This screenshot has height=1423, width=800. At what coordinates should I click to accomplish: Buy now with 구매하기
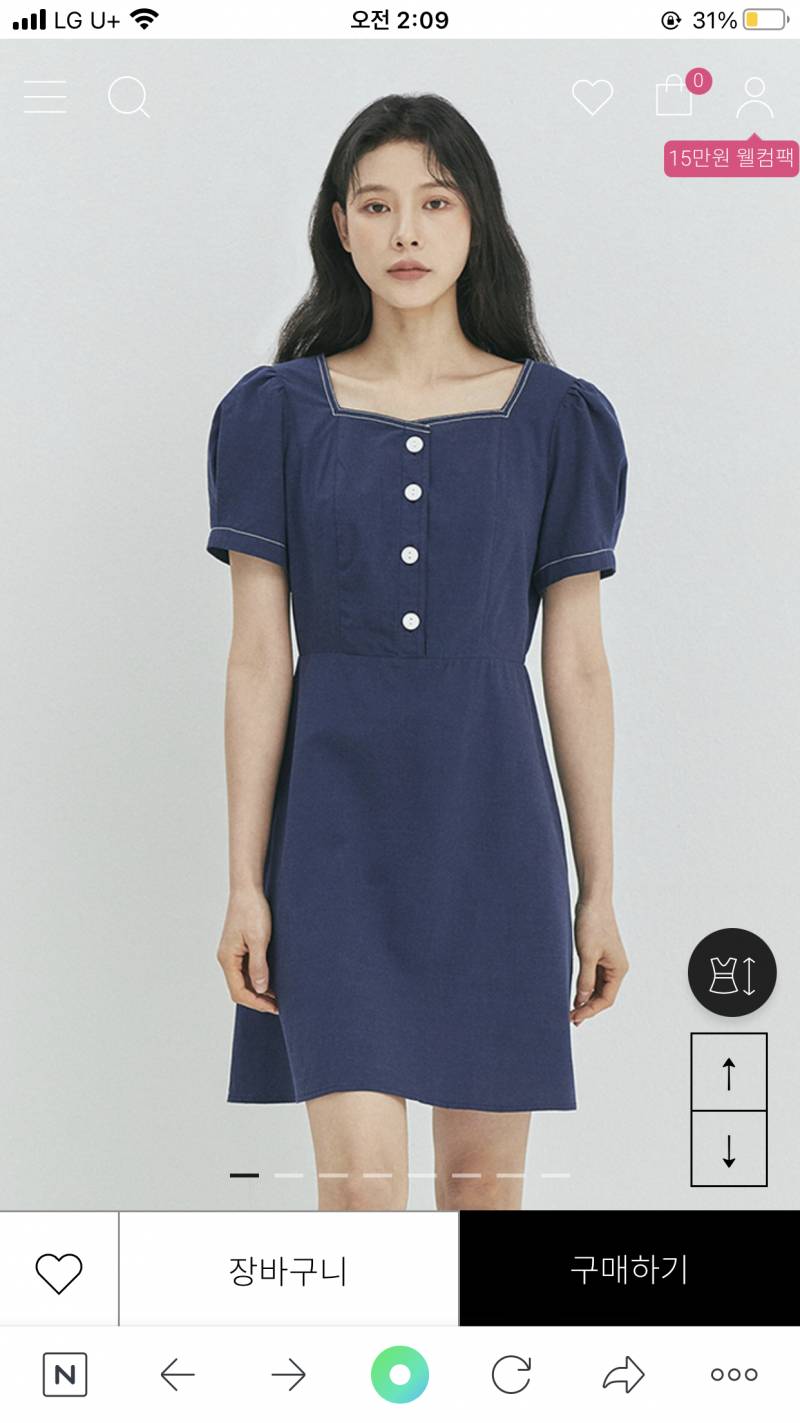(x=629, y=1270)
